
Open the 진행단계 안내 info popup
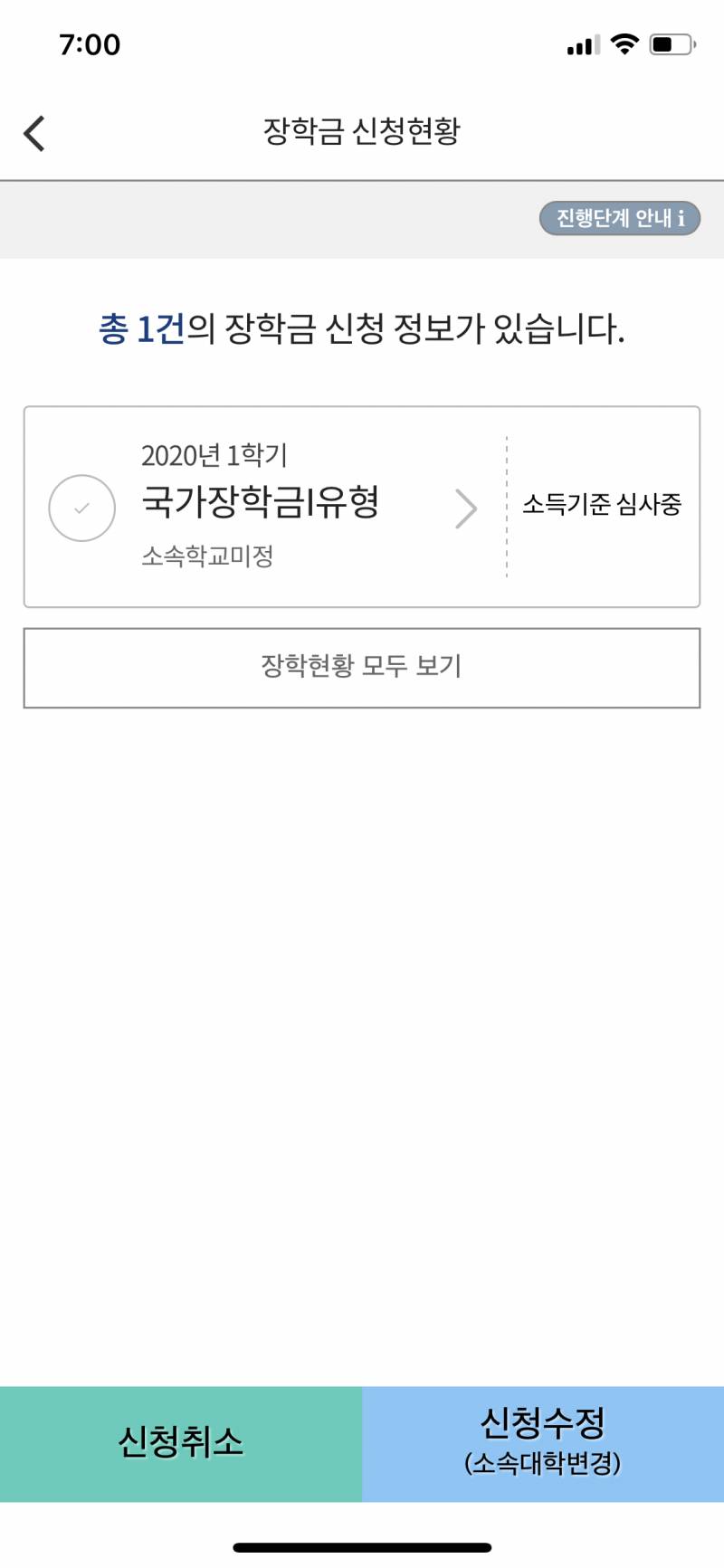619,217
